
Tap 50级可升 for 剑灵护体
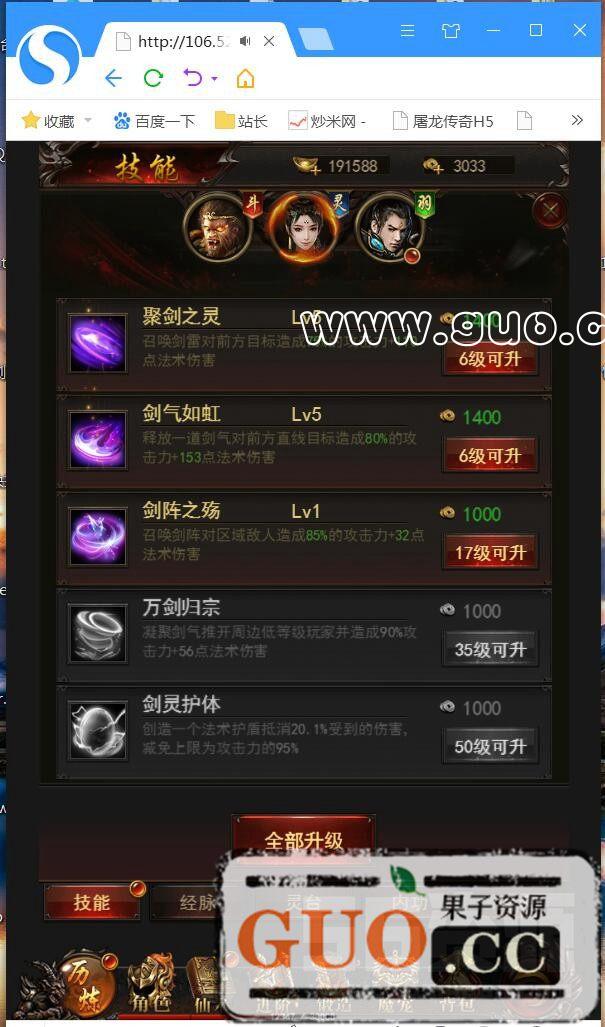(490, 746)
